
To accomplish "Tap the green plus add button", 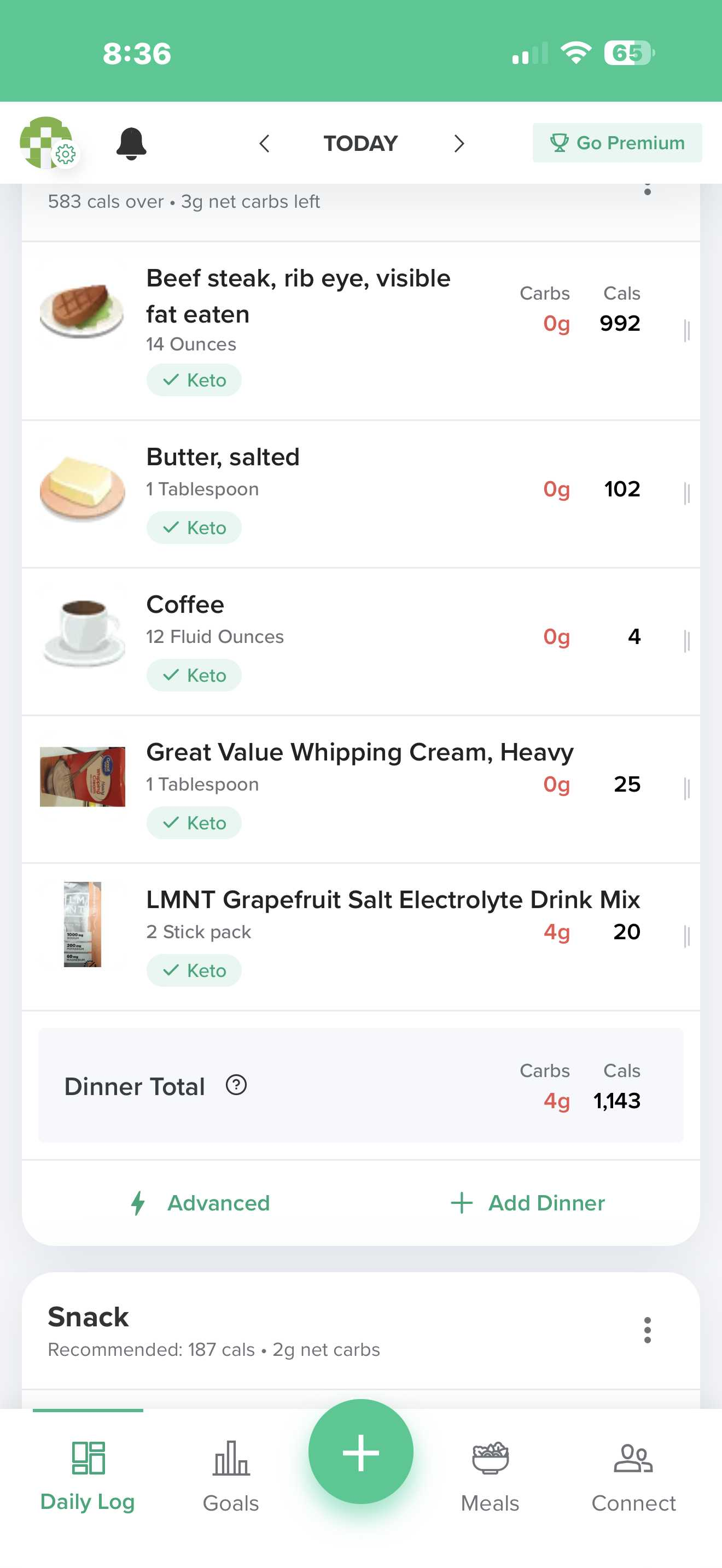I will 361,1452.
